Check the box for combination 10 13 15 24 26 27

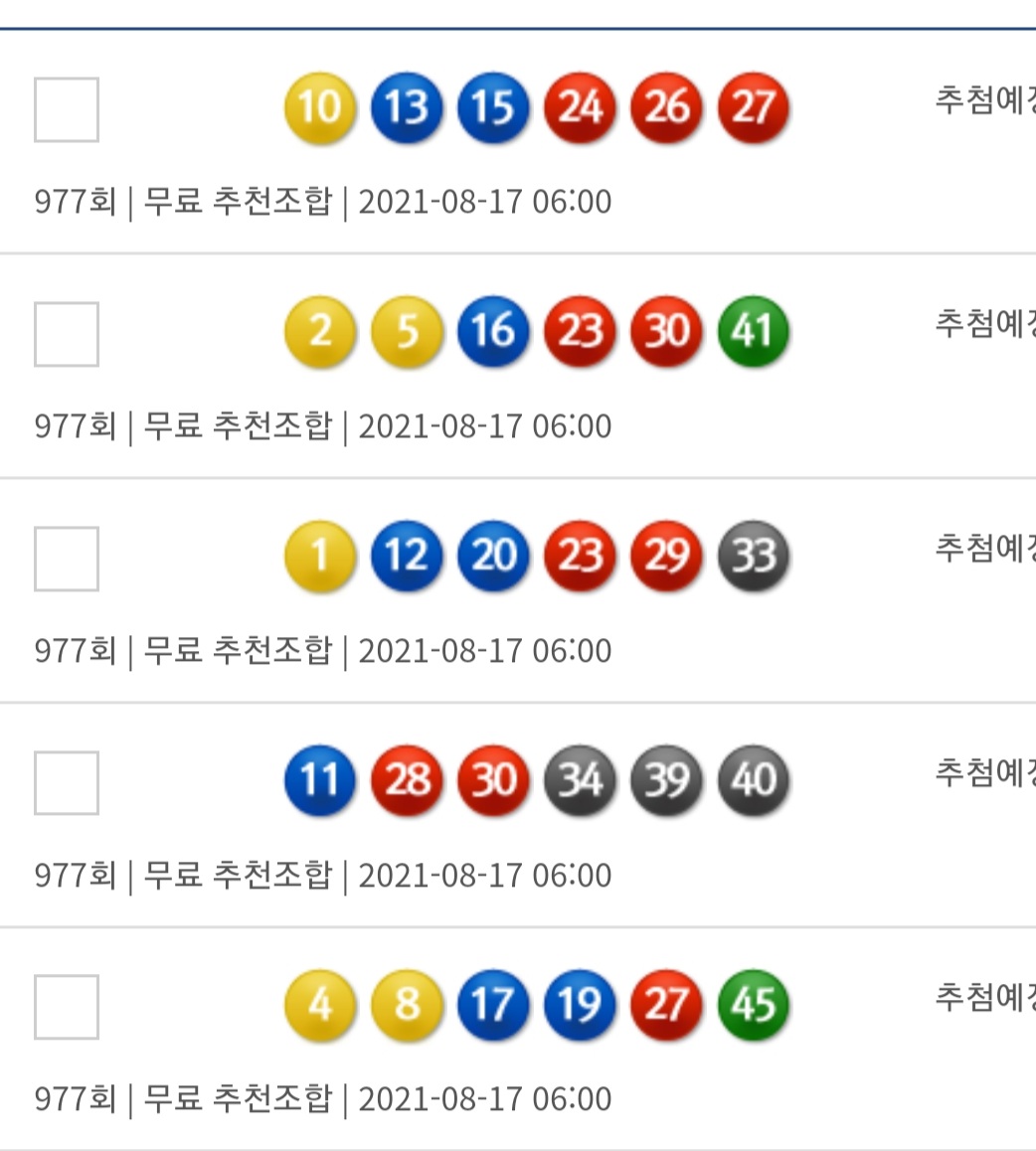click(x=67, y=109)
